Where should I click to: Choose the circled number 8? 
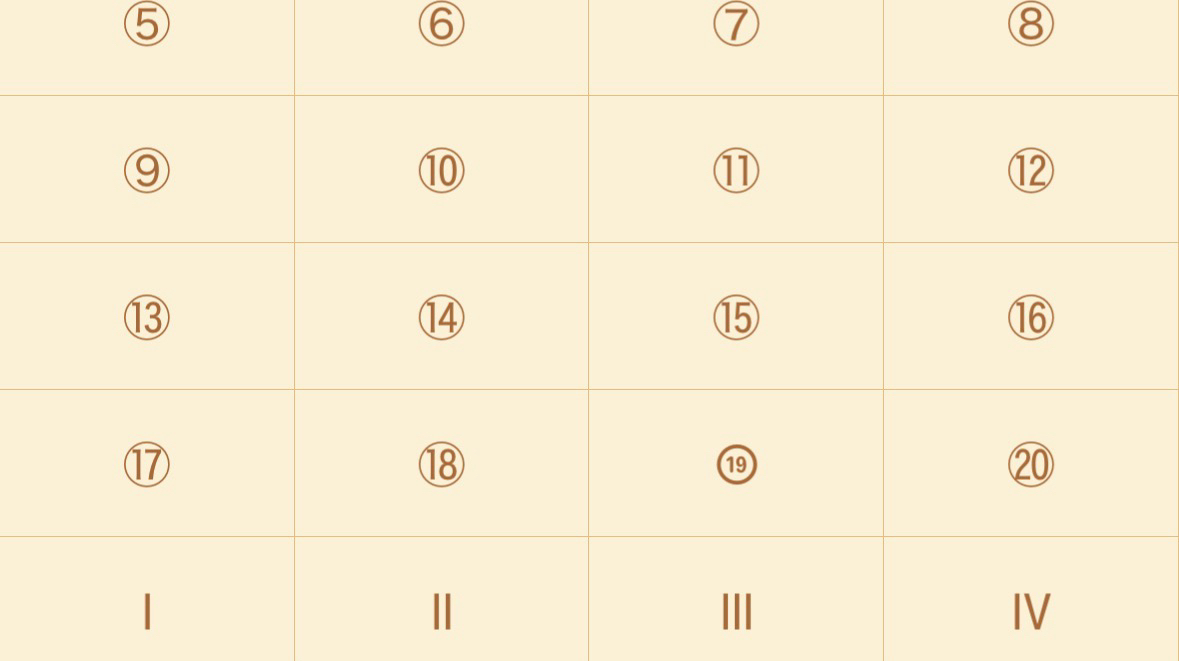click(1031, 24)
